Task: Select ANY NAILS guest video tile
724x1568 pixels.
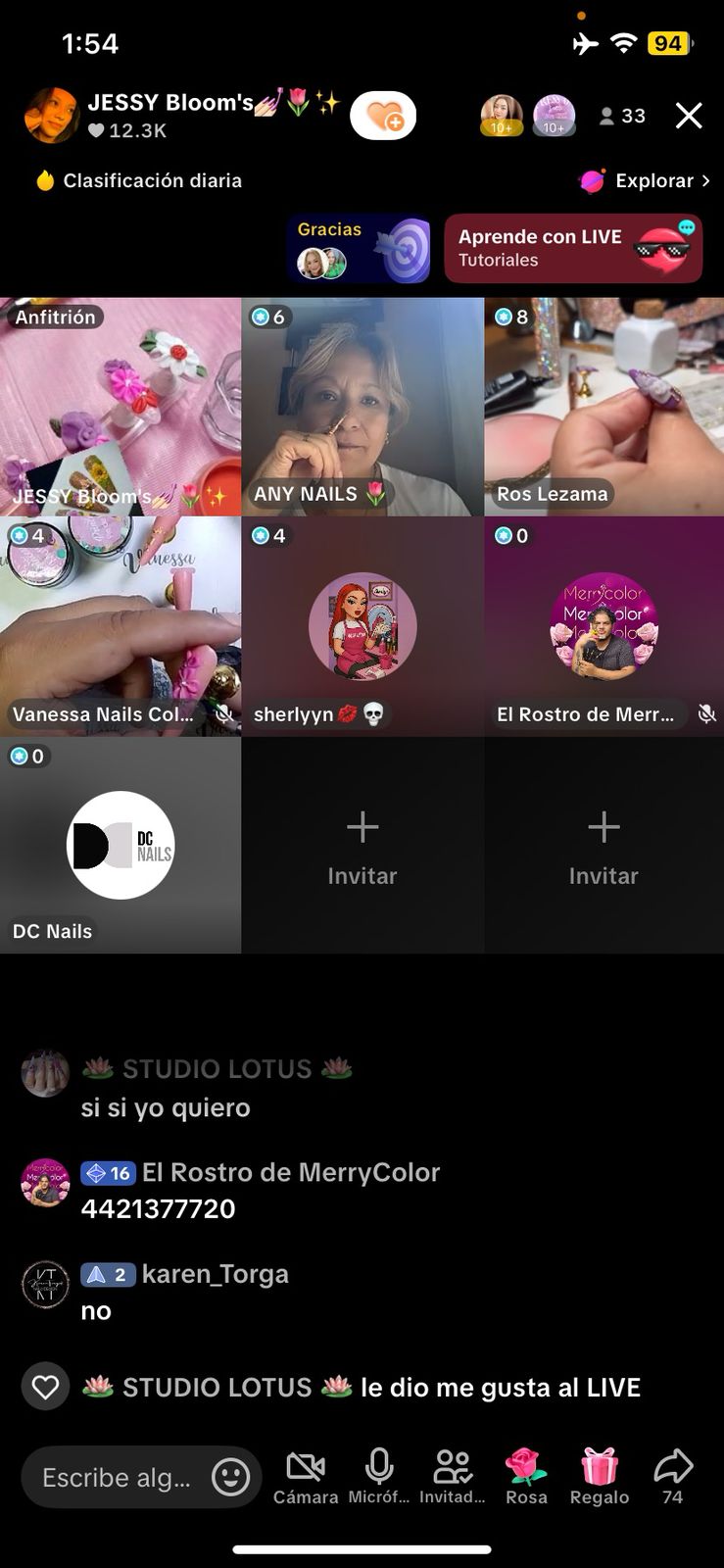Action: coord(362,407)
